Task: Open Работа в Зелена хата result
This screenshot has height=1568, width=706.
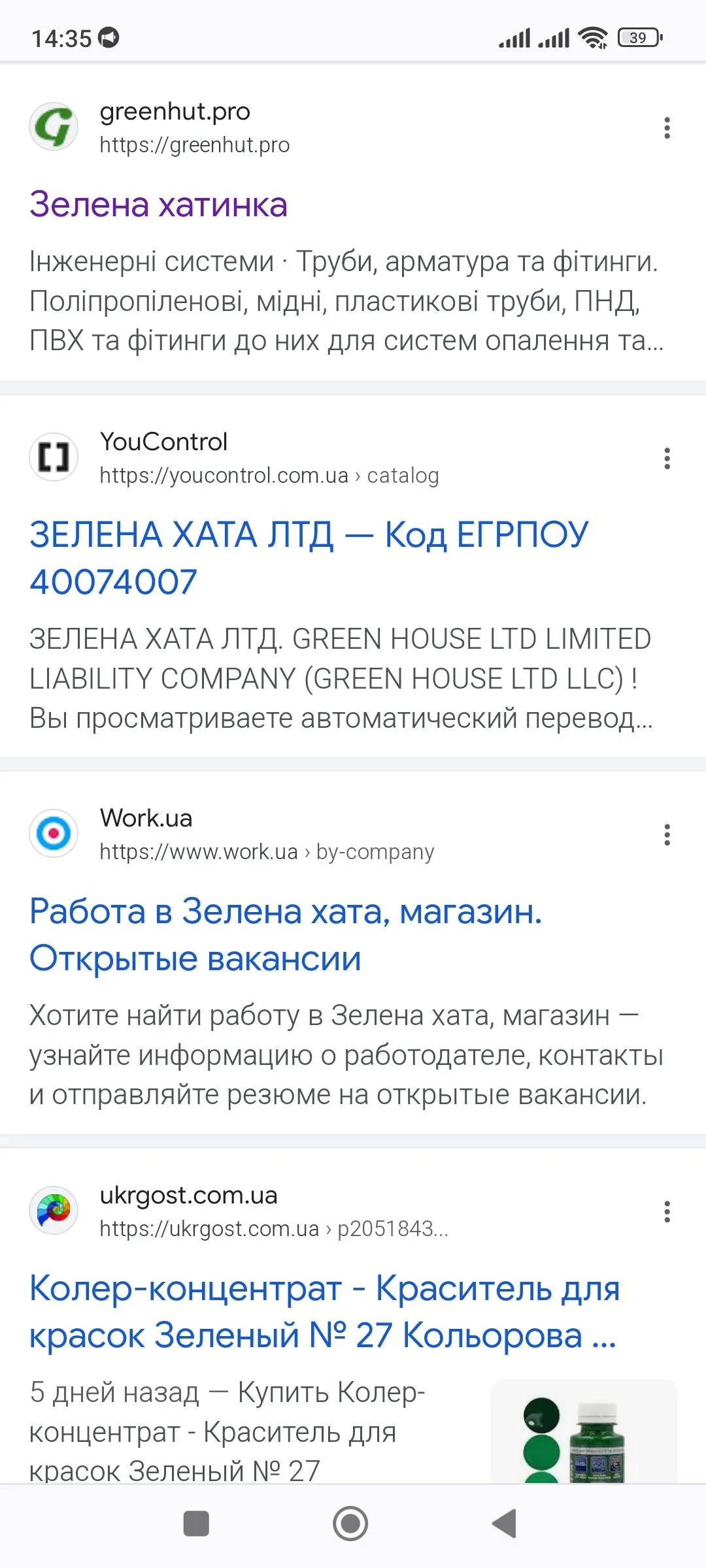Action: point(286,934)
